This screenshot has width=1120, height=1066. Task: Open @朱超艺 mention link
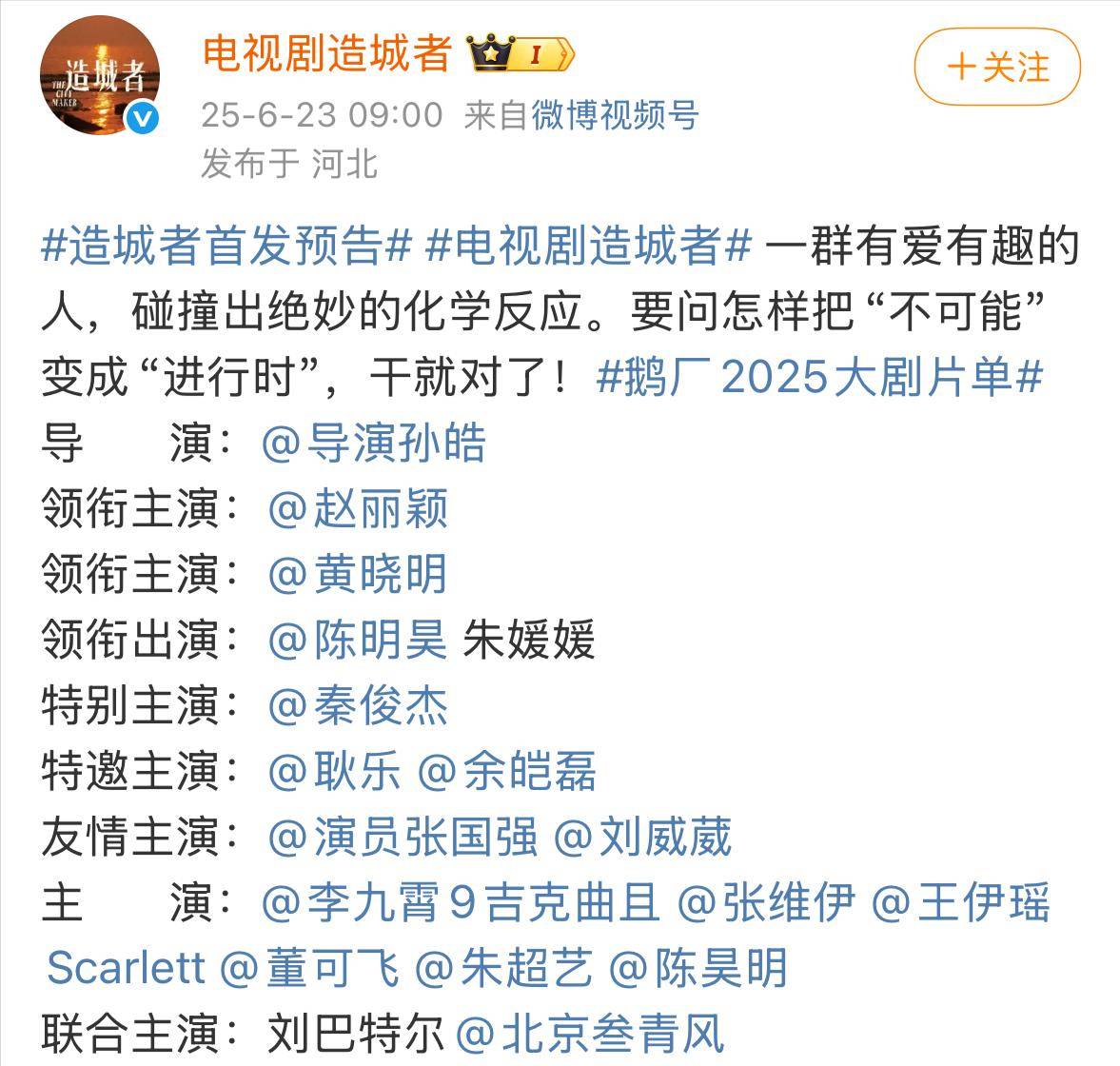click(504, 969)
